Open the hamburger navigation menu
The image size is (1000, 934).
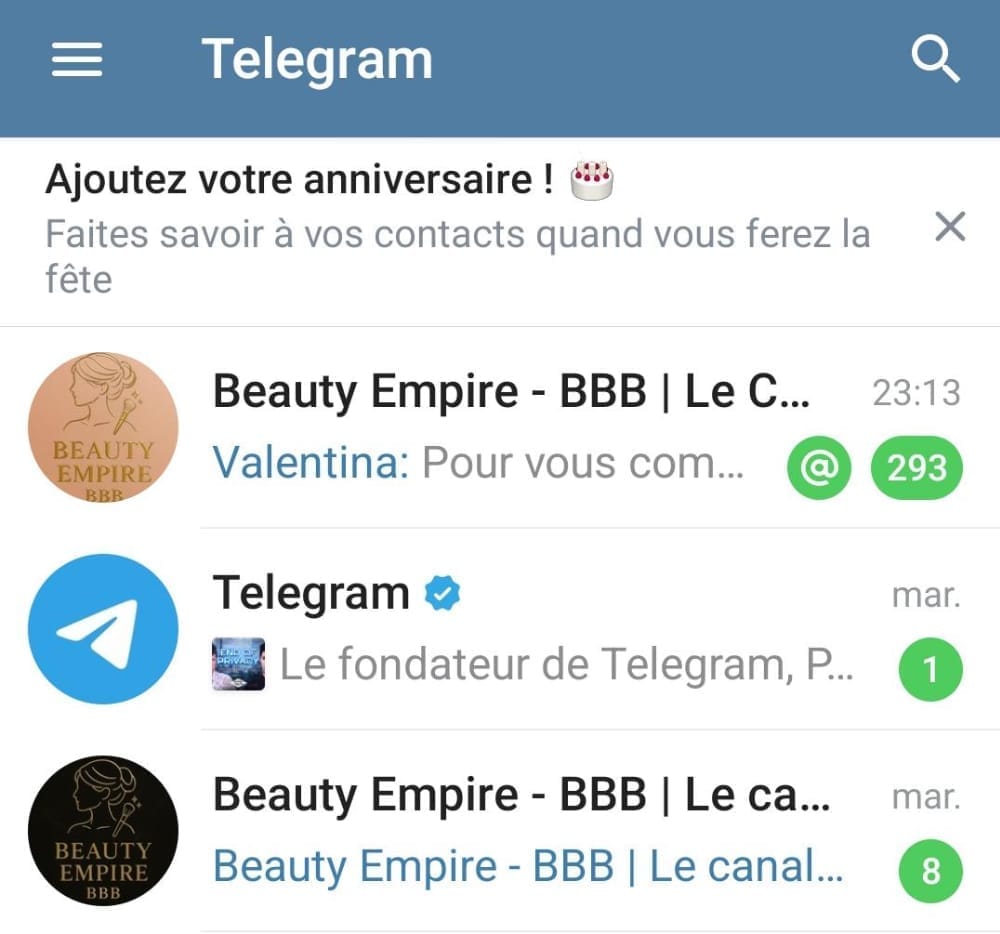click(77, 61)
